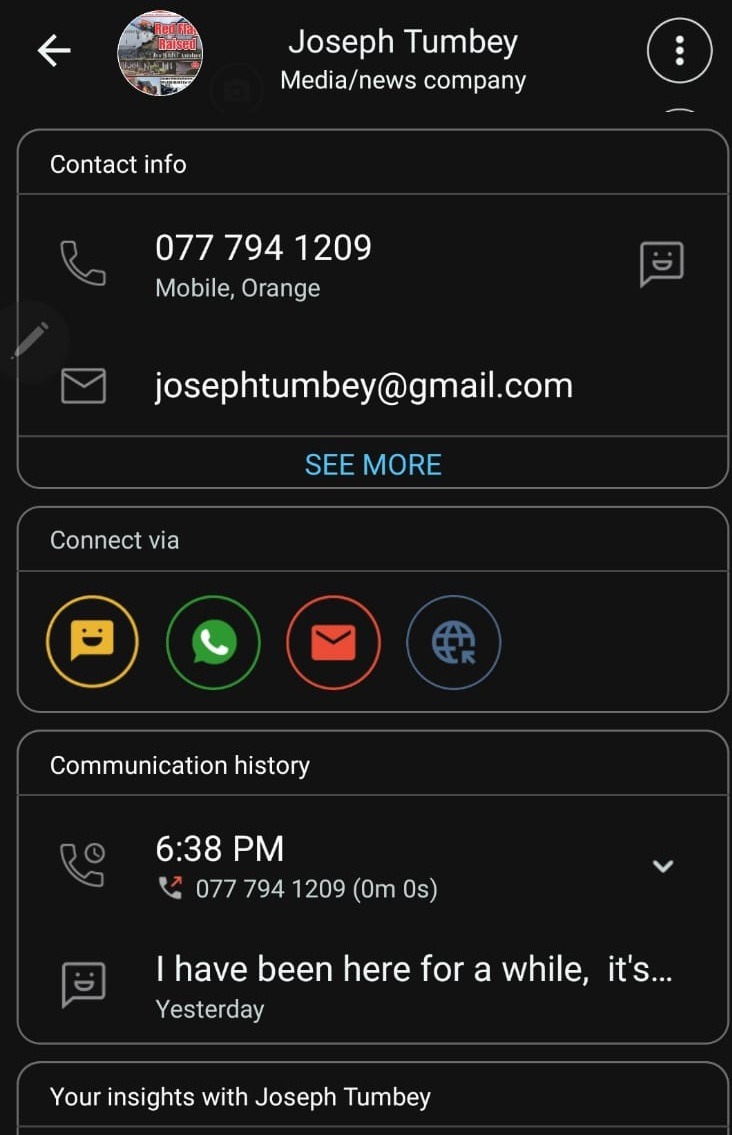This screenshot has height=1135, width=732.
Task: Expand the 6:38 PM call entry
Action: [662, 866]
